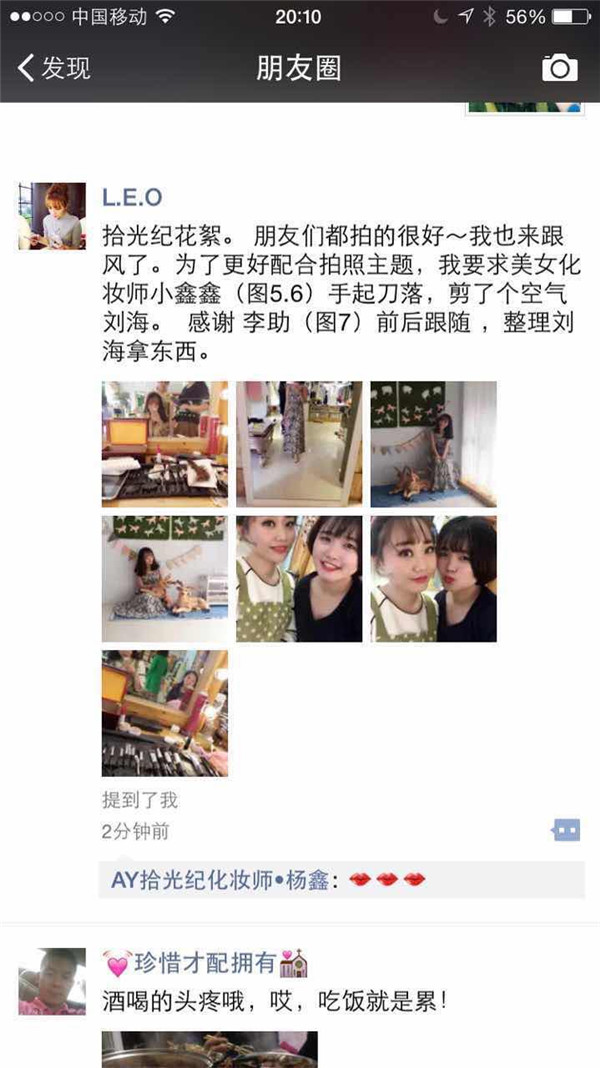This screenshot has height=1068, width=600.
Task: Tap the L.E.O username link
Action: pos(131,198)
